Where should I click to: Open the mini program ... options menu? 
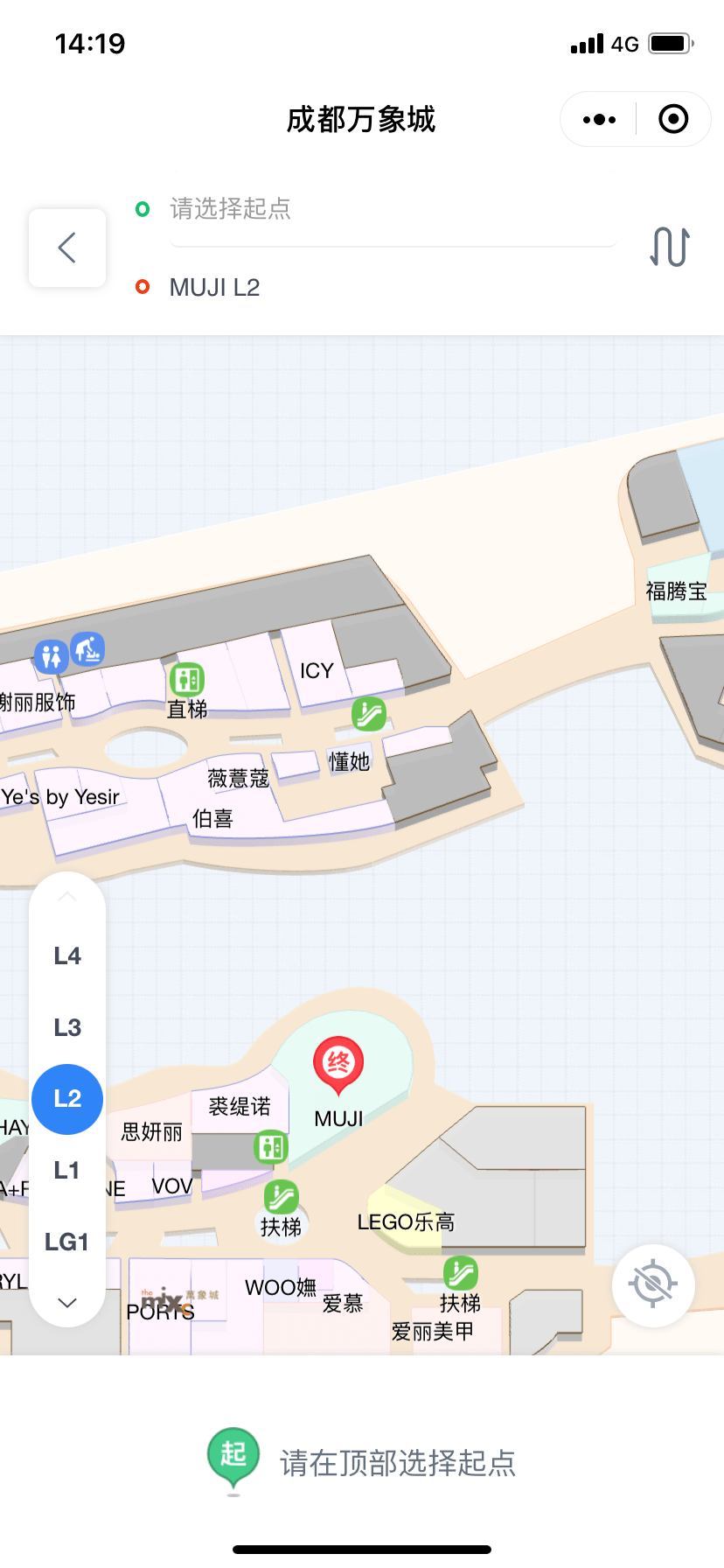click(x=598, y=118)
